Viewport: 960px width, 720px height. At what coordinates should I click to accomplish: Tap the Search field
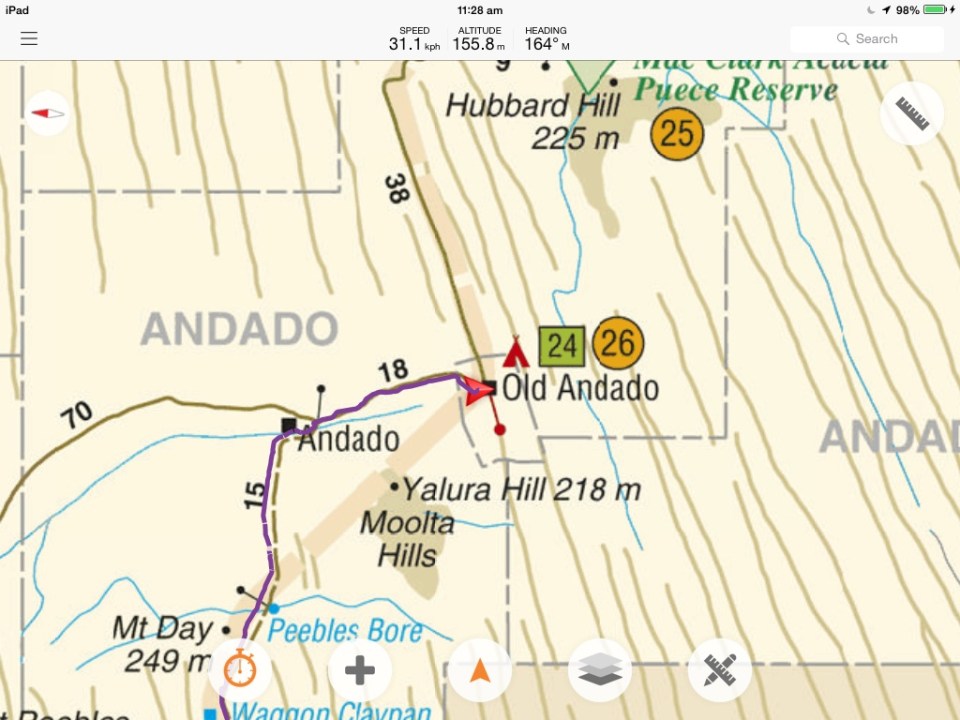[x=866, y=39]
